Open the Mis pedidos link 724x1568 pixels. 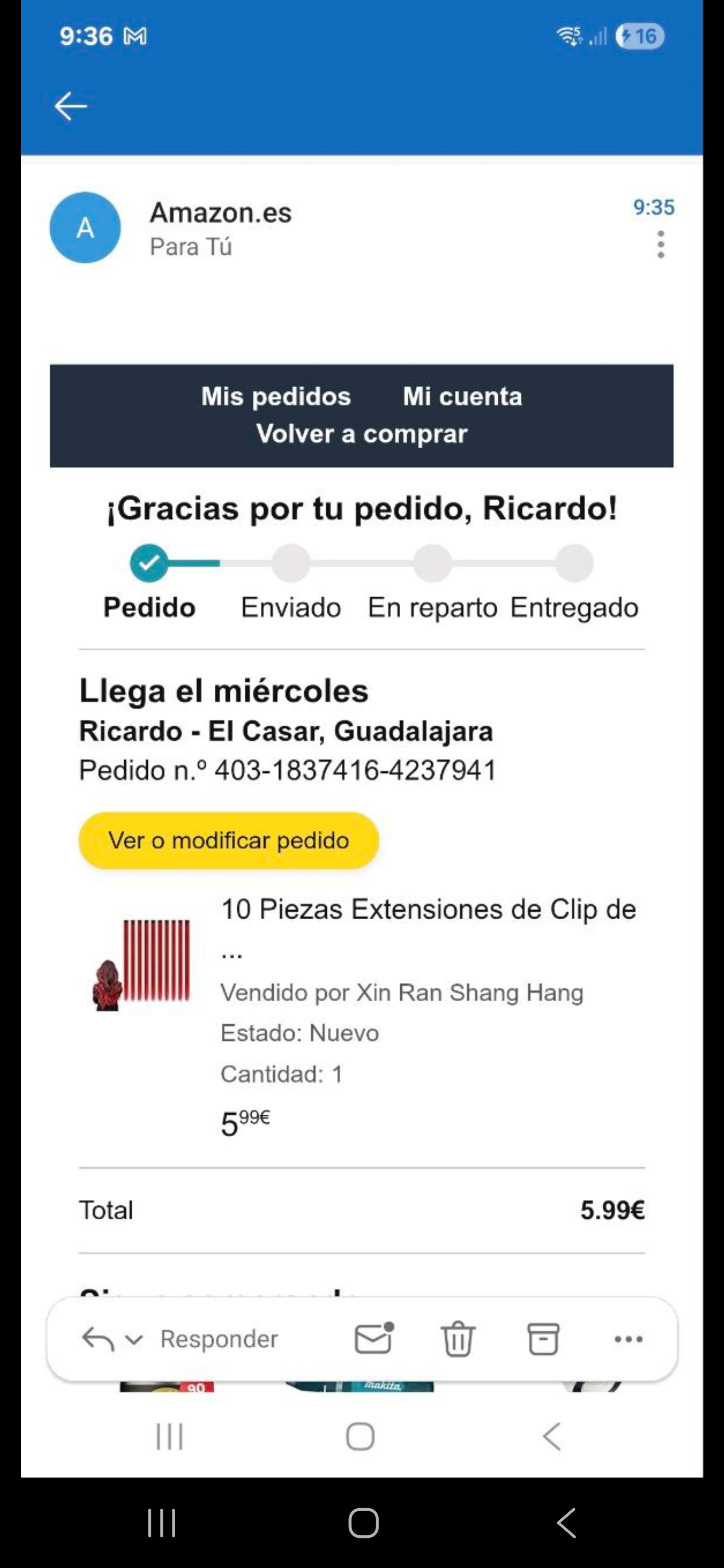click(x=276, y=396)
